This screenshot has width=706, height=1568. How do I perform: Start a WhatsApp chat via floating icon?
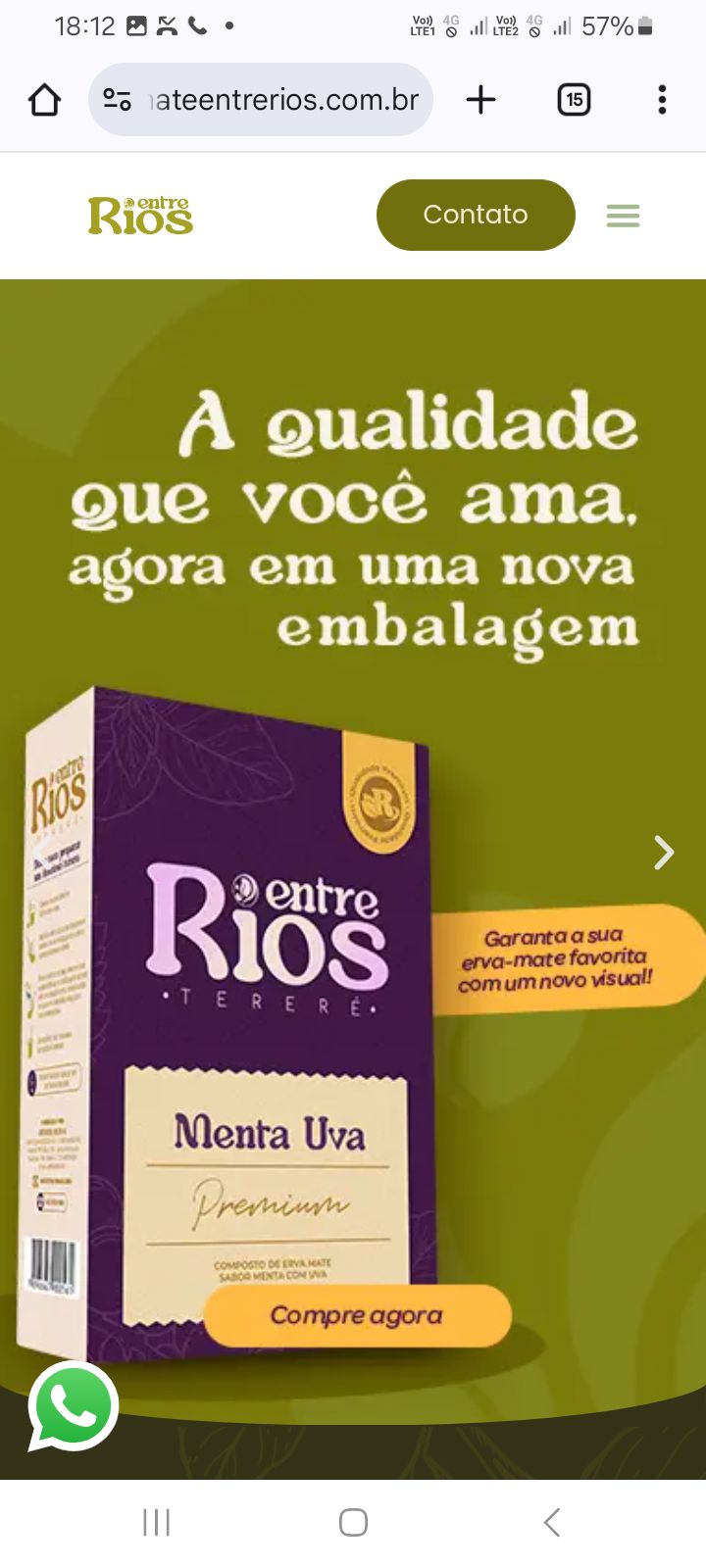(74, 1406)
